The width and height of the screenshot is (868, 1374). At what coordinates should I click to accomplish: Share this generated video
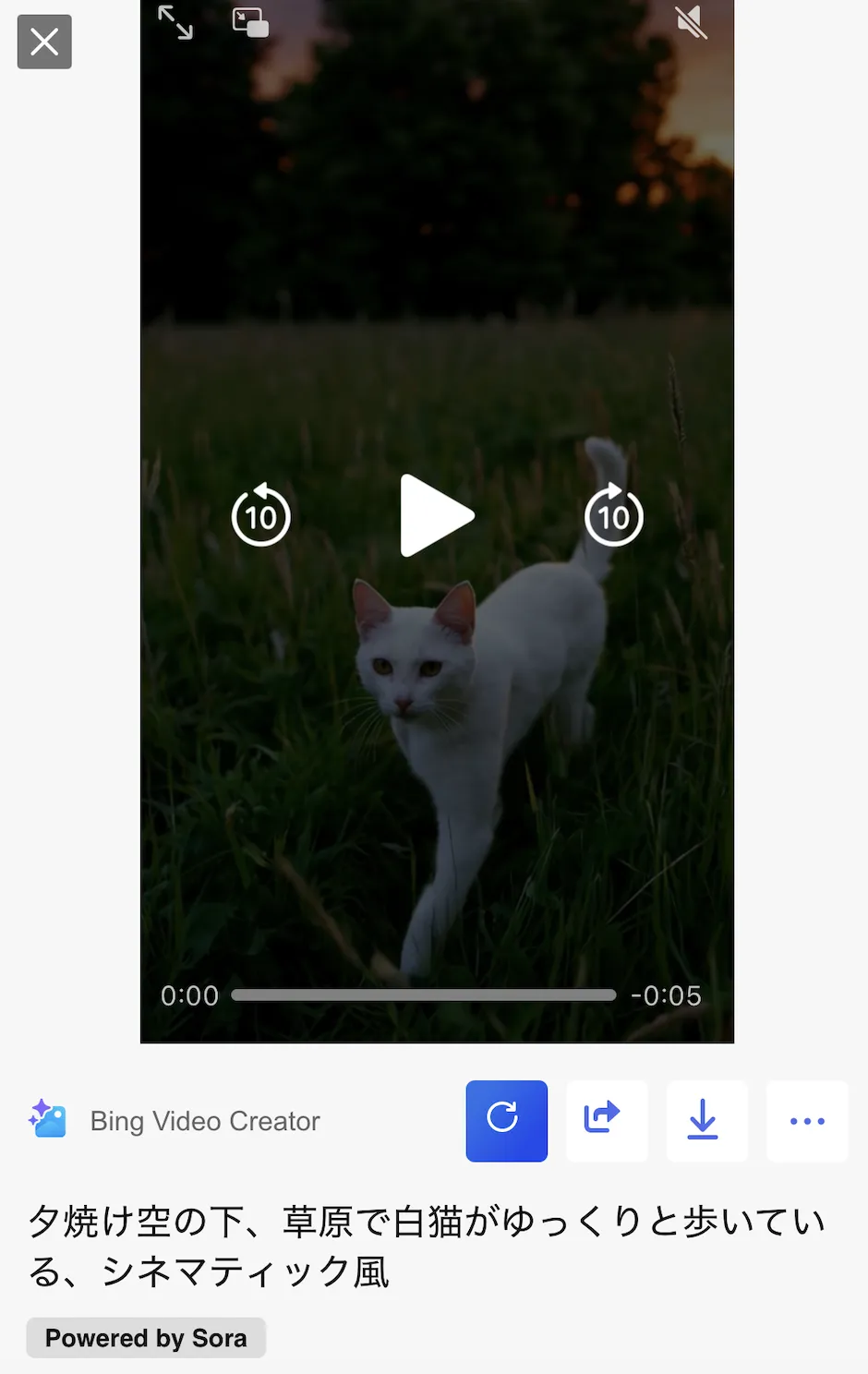(606, 1120)
